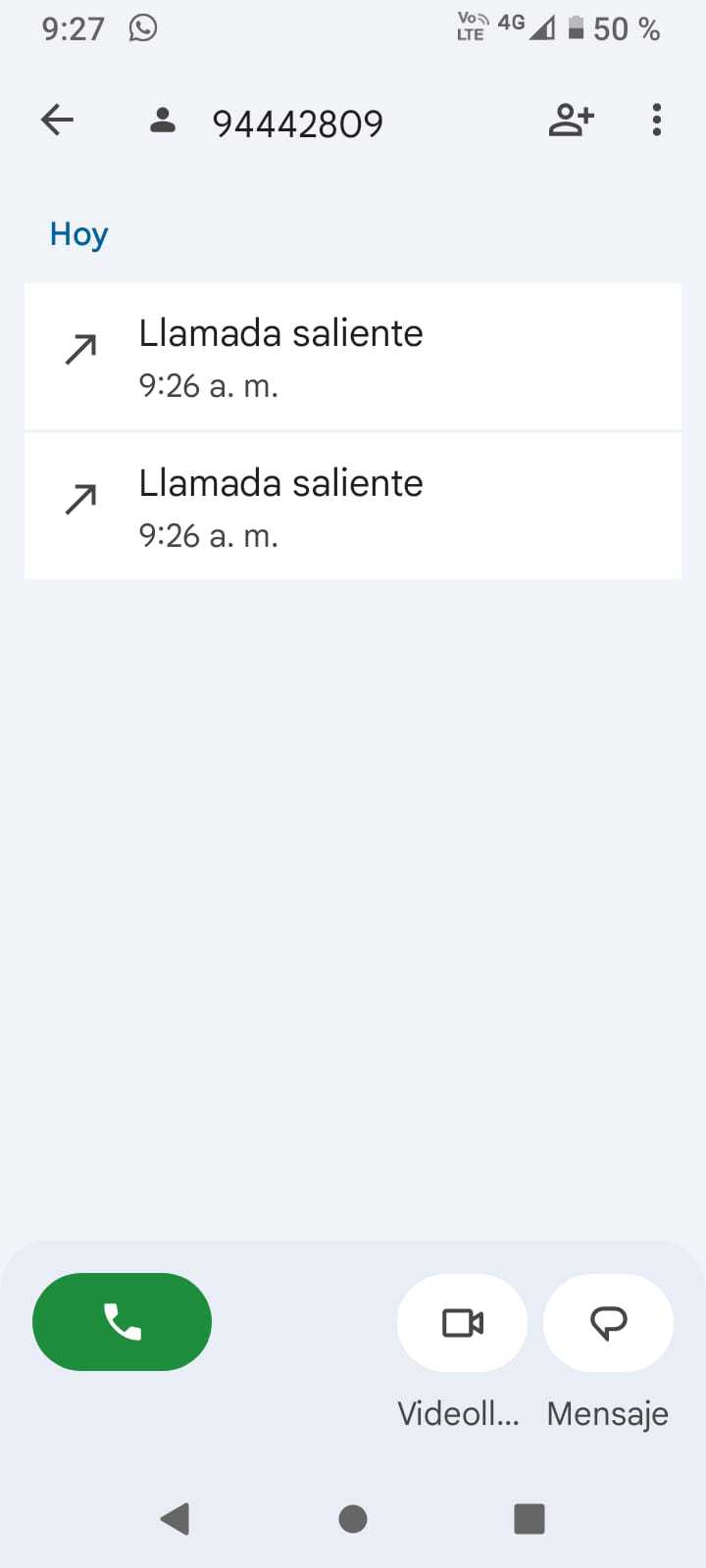The height and width of the screenshot is (1568, 706).
Task: Start a video call (Videoll...)
Action: click(x=462, y=1323)
